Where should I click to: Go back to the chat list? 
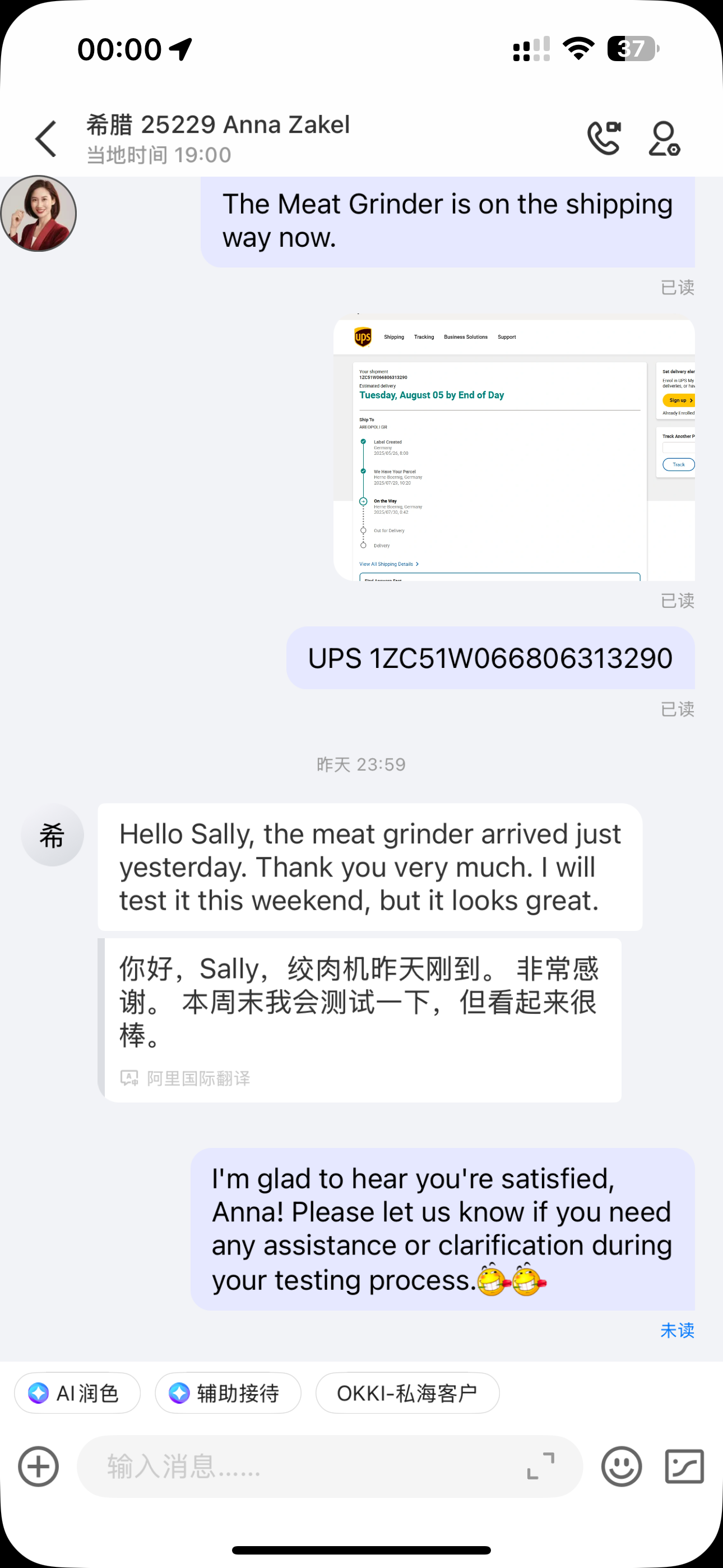47,138
